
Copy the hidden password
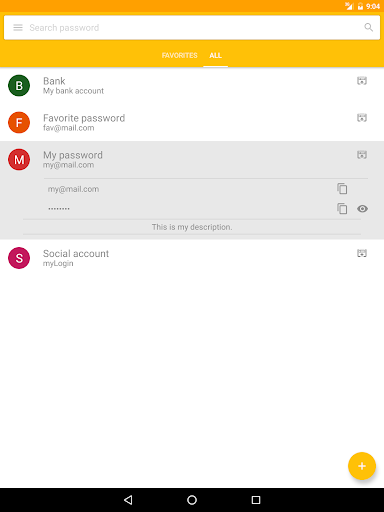click(x=342, y=209)
